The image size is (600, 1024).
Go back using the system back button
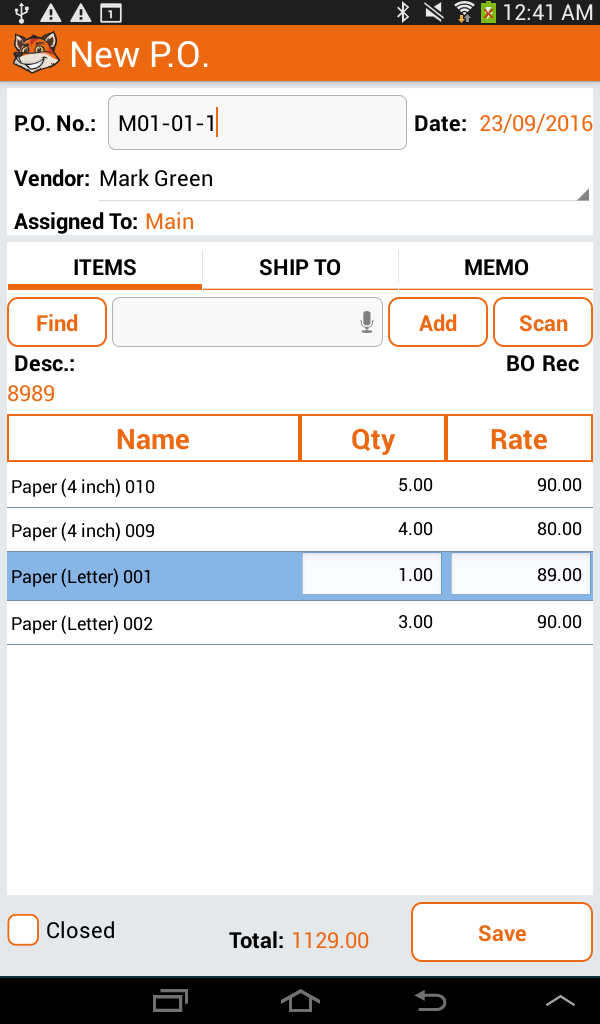point(430,1000)
